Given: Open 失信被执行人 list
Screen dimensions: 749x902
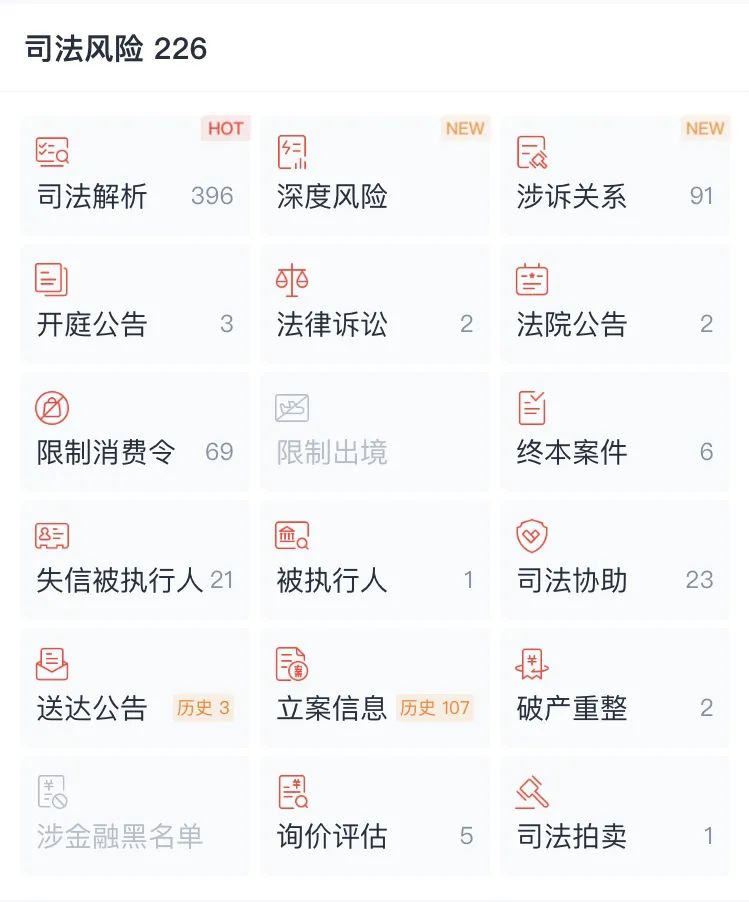Looking at the screenshot, I should coord(135,561).
